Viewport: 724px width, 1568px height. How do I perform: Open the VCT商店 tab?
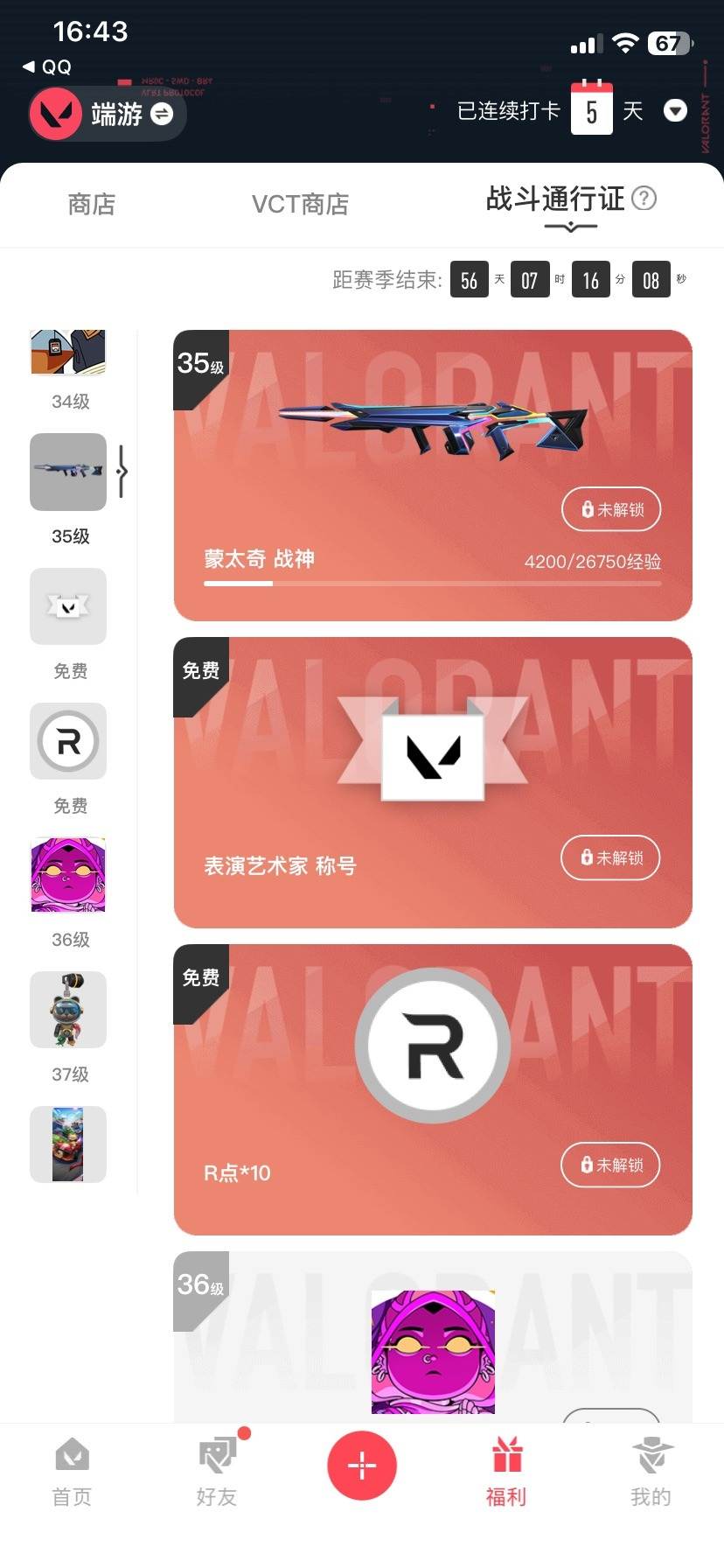300,203
